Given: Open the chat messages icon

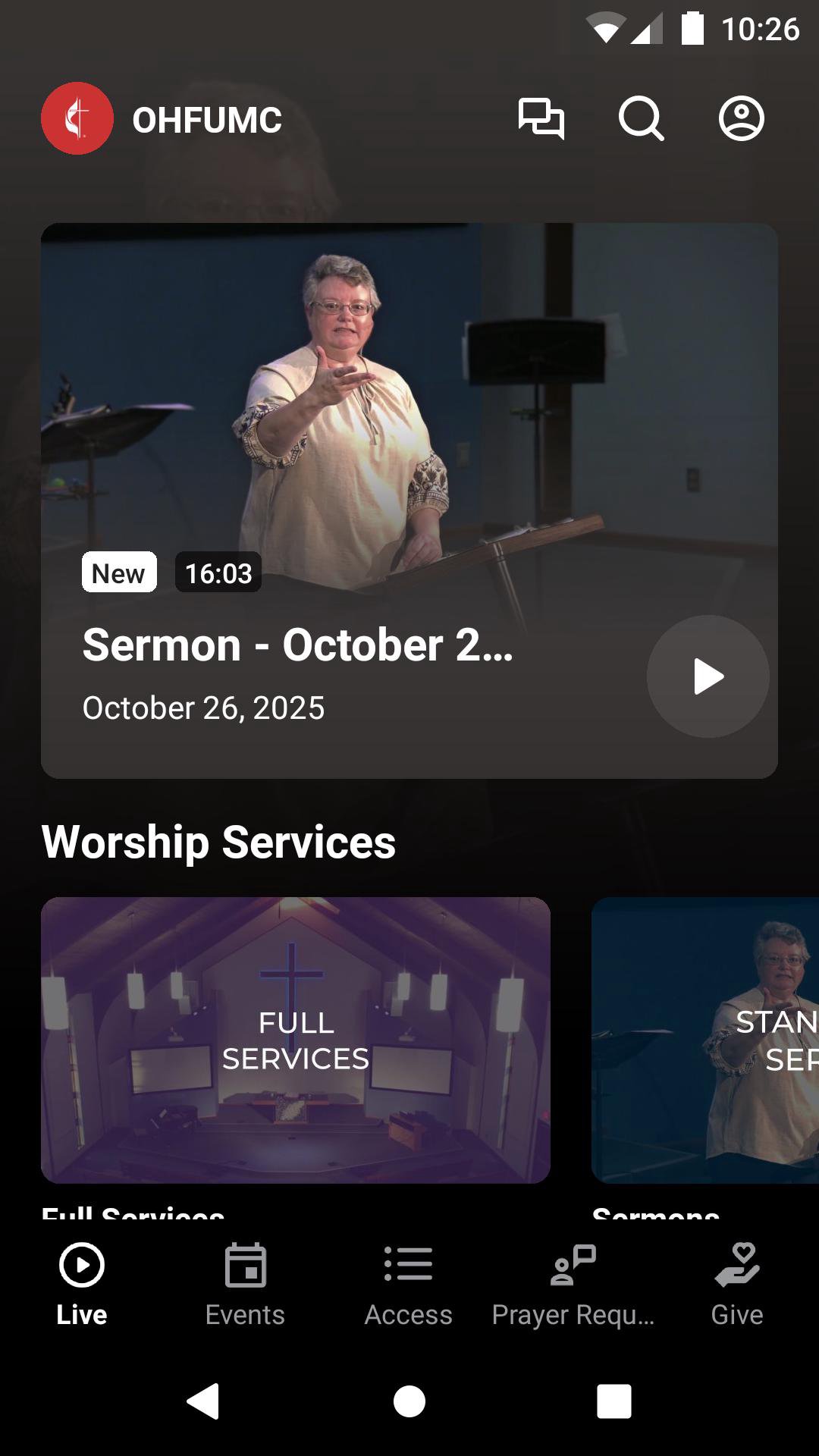Looking at the screenshot, I should pyautogui.click(x=541, y=119).
